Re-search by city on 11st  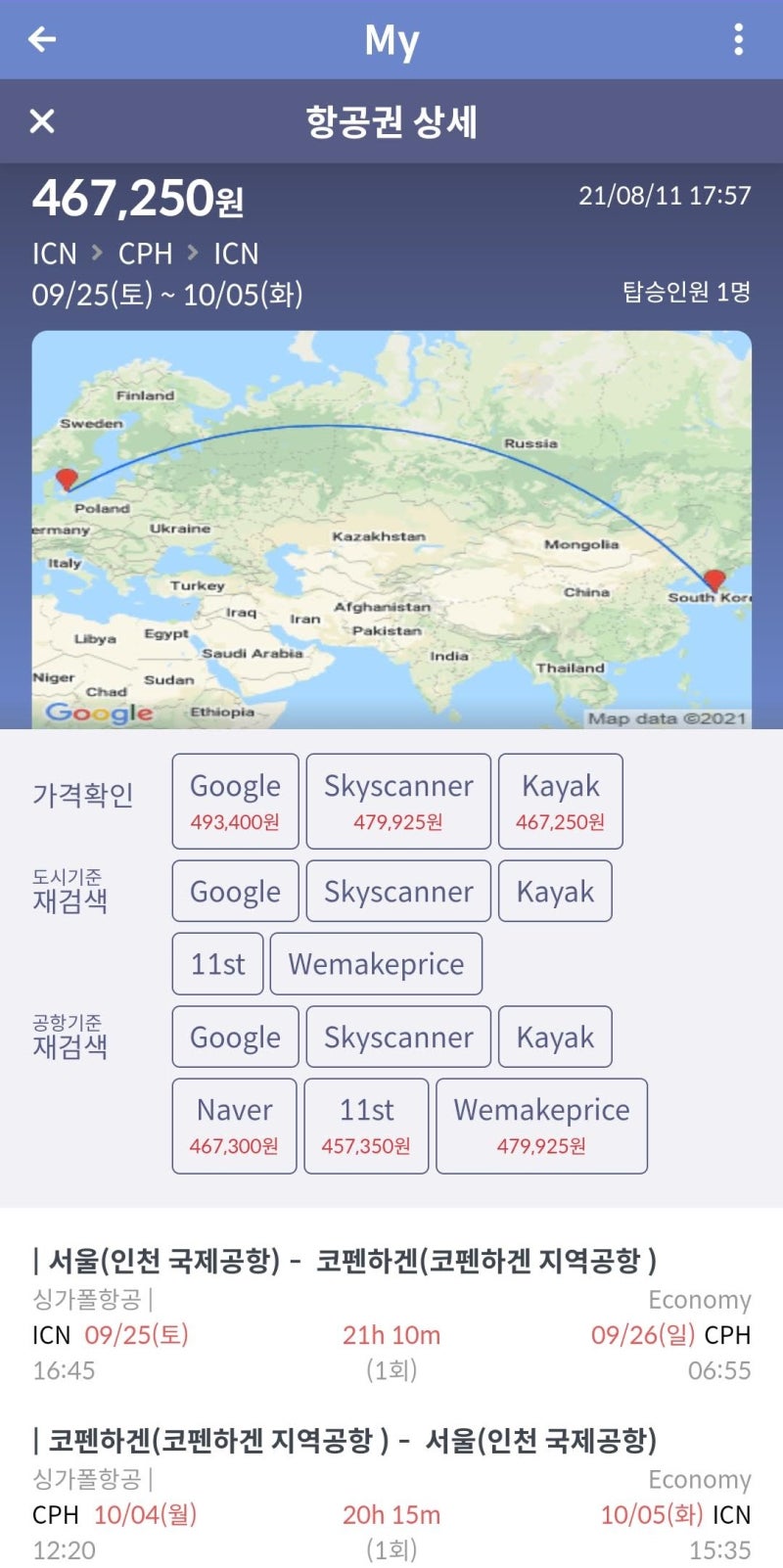pos(217,963)
